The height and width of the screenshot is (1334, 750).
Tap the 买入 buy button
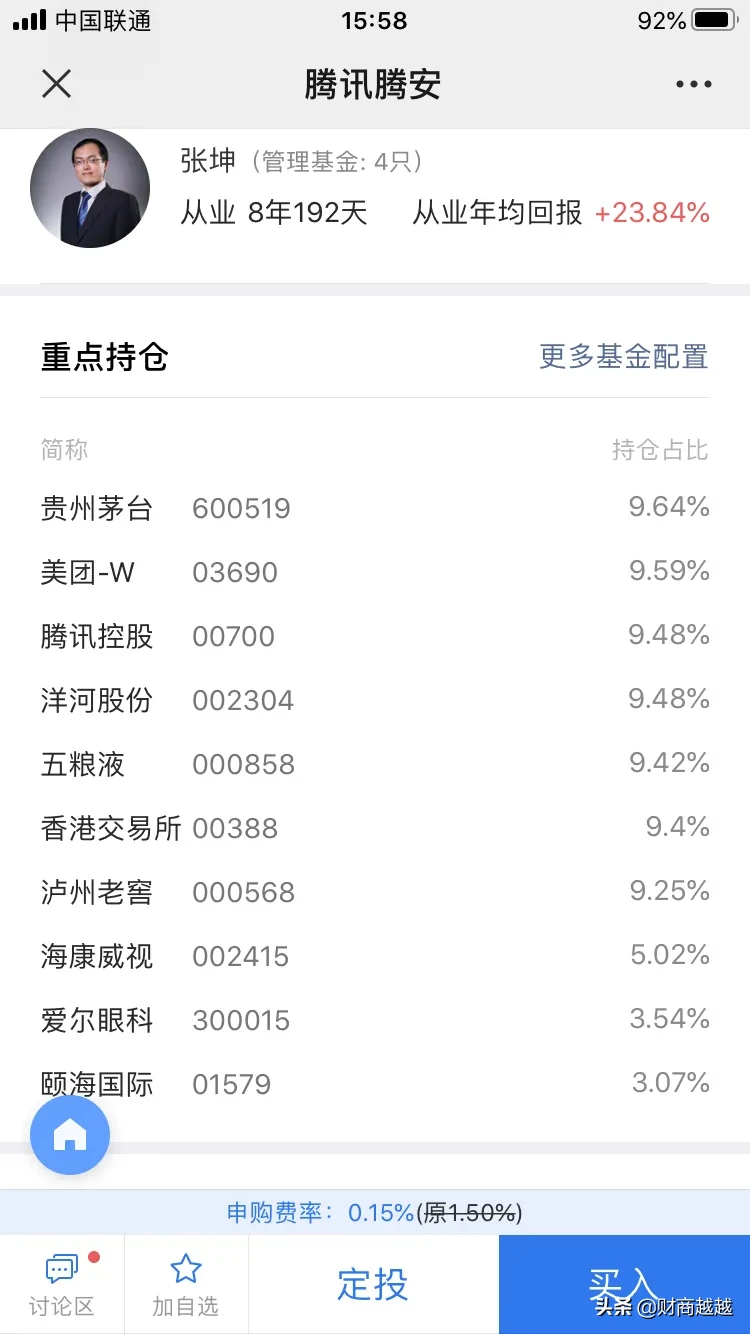click(624, 1284)
